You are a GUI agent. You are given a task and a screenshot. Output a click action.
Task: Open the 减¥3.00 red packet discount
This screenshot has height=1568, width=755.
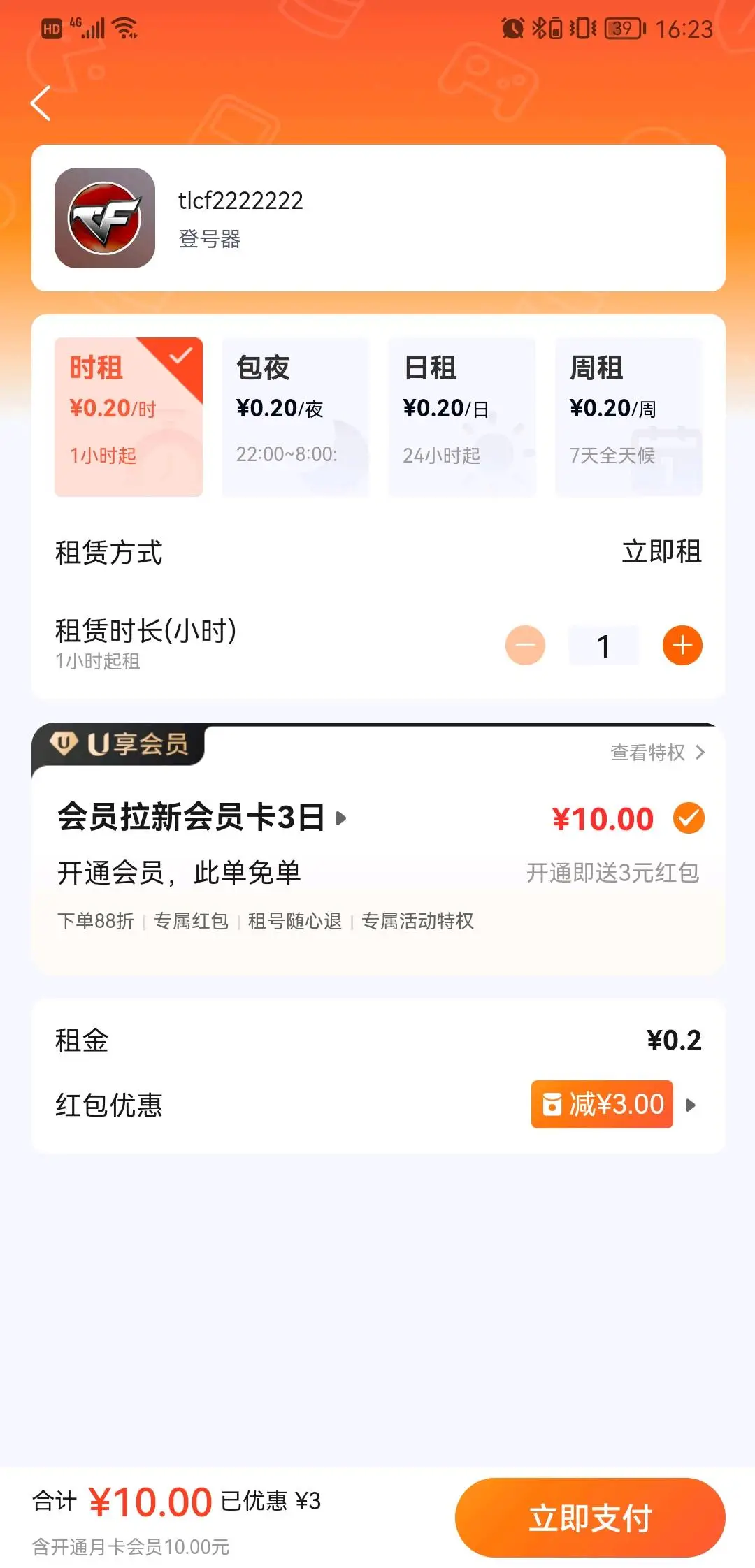coord(603,1105)
